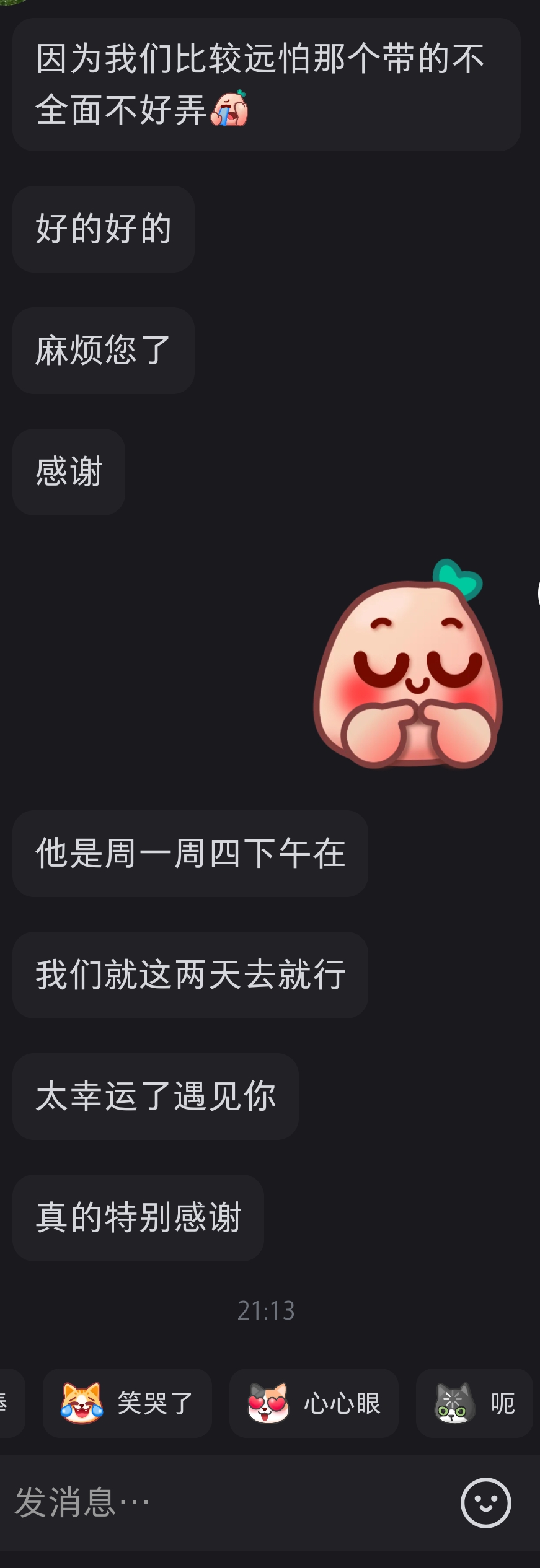Send the 心心眼 quick reaction
The image size is (540, 1568).
[314, 1403]
